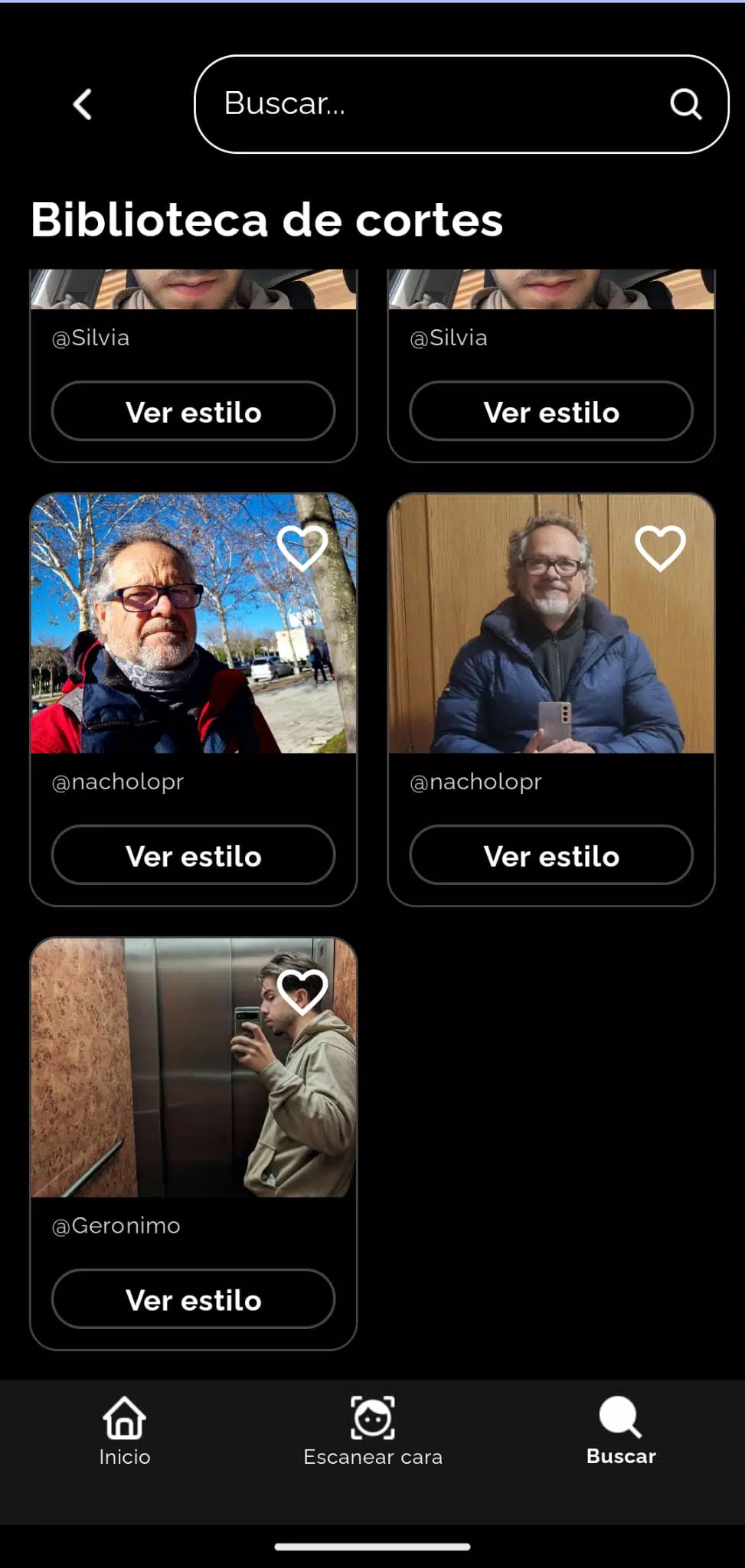This screenshot has height=1568, width=745.
Task: Open the Escanear cara tab
Action: pyautogui.click(x=373, y=1431)
